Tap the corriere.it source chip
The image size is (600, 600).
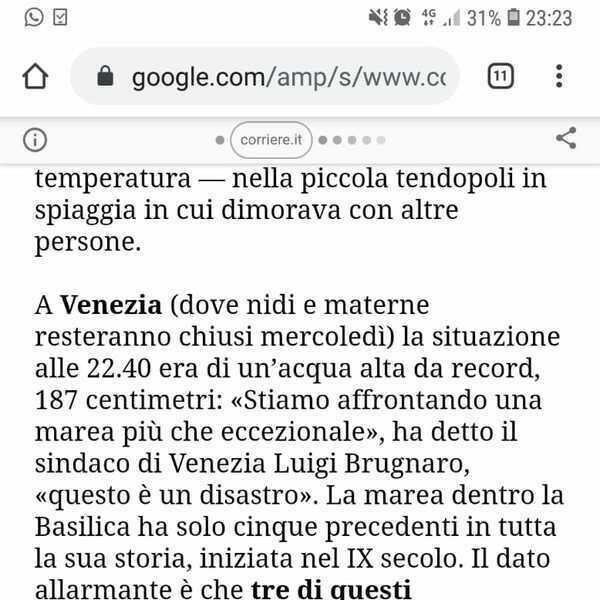pos(271,140)
